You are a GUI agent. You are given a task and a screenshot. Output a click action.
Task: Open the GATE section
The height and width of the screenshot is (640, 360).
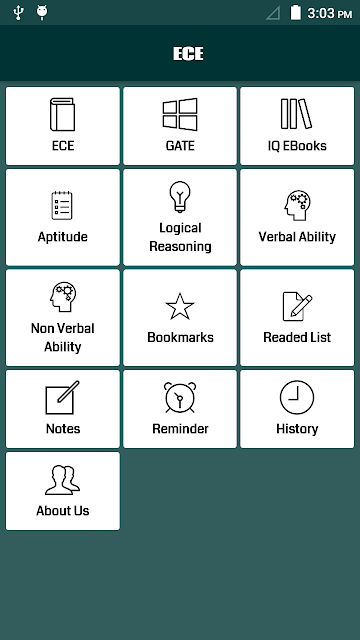pyautogui.click(x=180, y=126)
